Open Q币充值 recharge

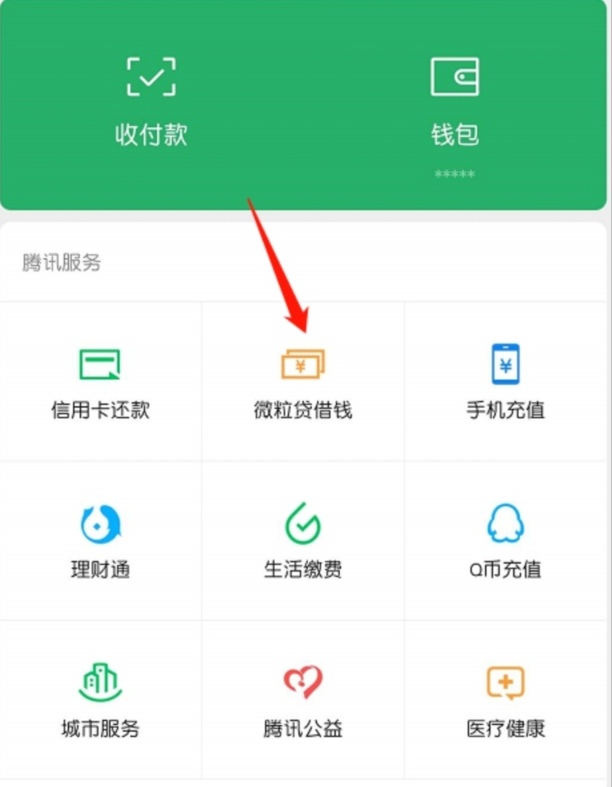pos(505,541)
